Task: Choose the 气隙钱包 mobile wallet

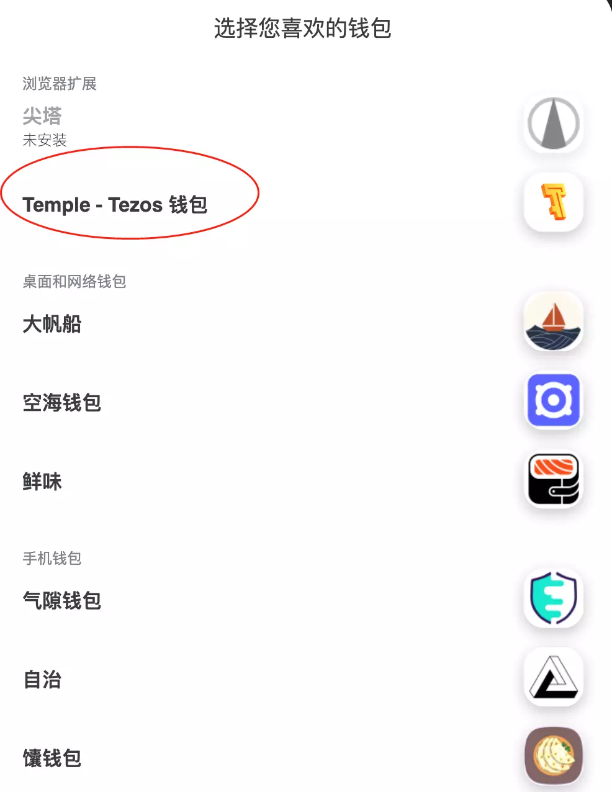Action: pos(62,601)
